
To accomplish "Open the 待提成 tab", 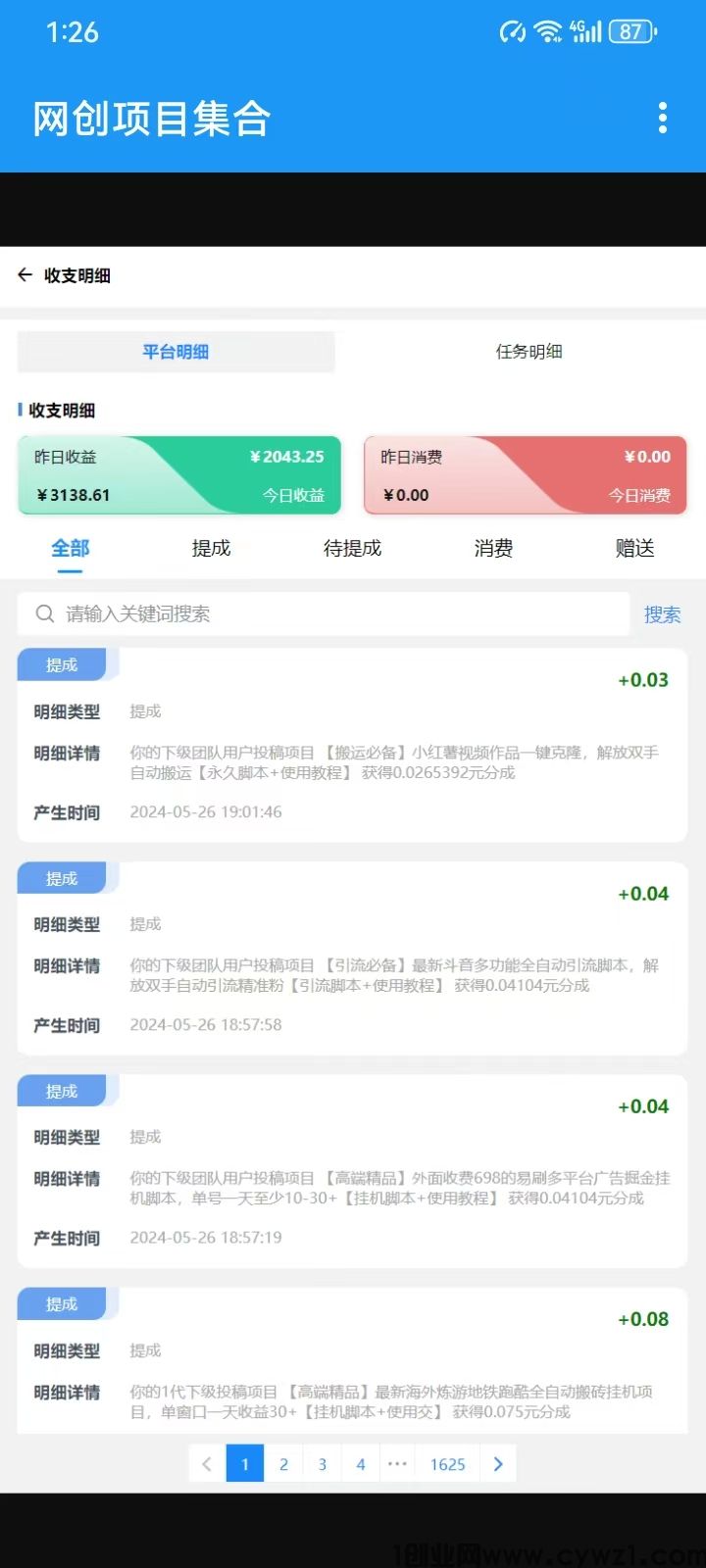I will [352, 549].
